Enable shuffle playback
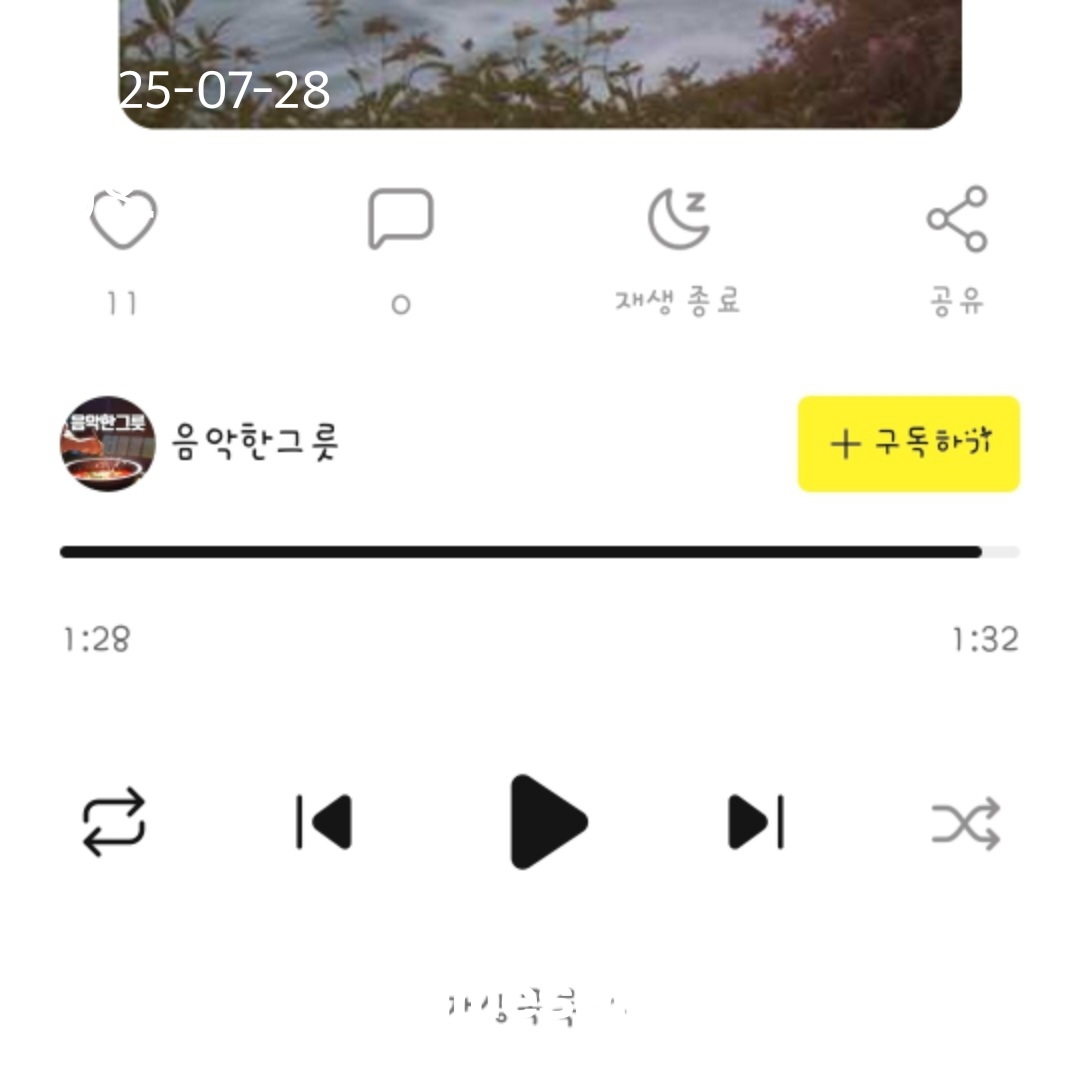 click(966, 824)
